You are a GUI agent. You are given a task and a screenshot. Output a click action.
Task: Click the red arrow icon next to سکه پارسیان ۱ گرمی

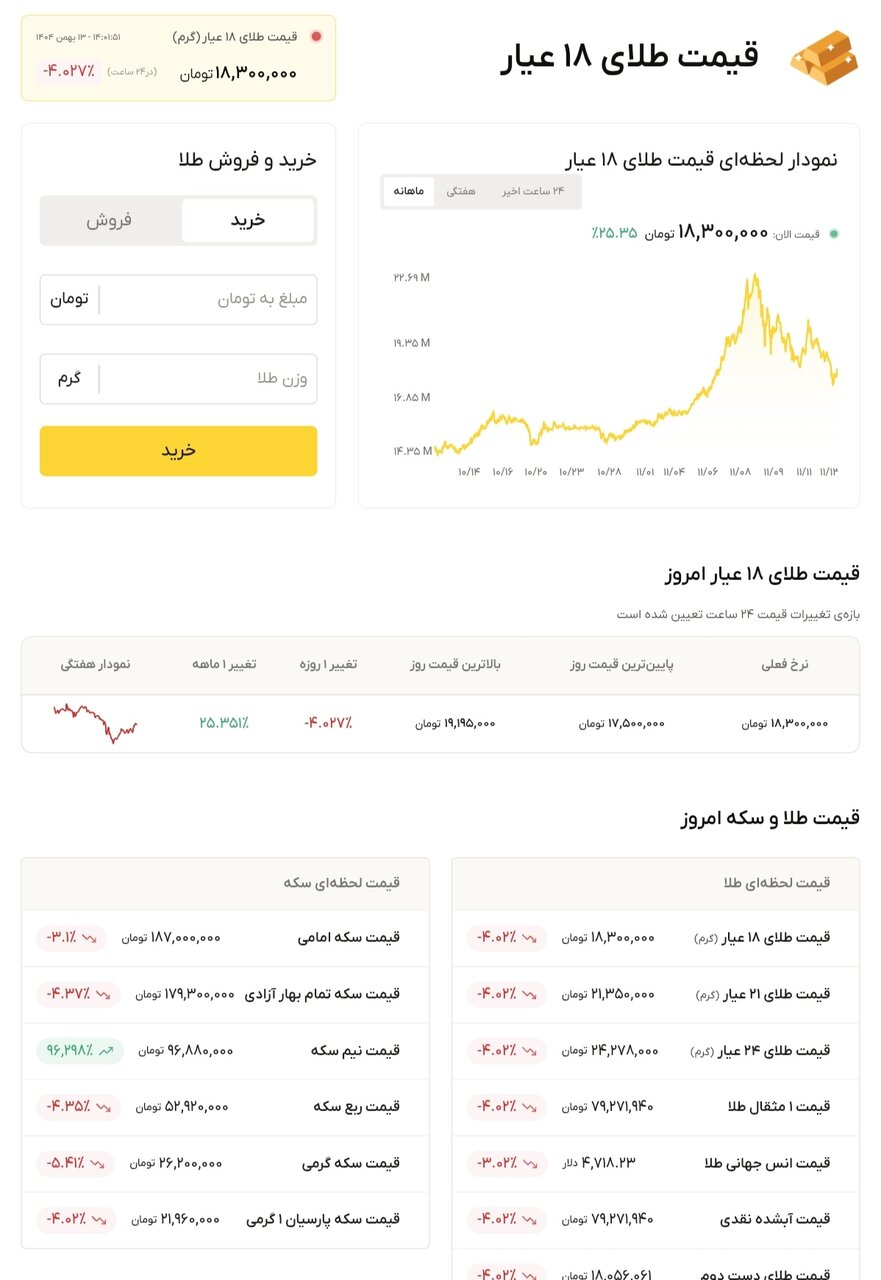click(98, 1219)
